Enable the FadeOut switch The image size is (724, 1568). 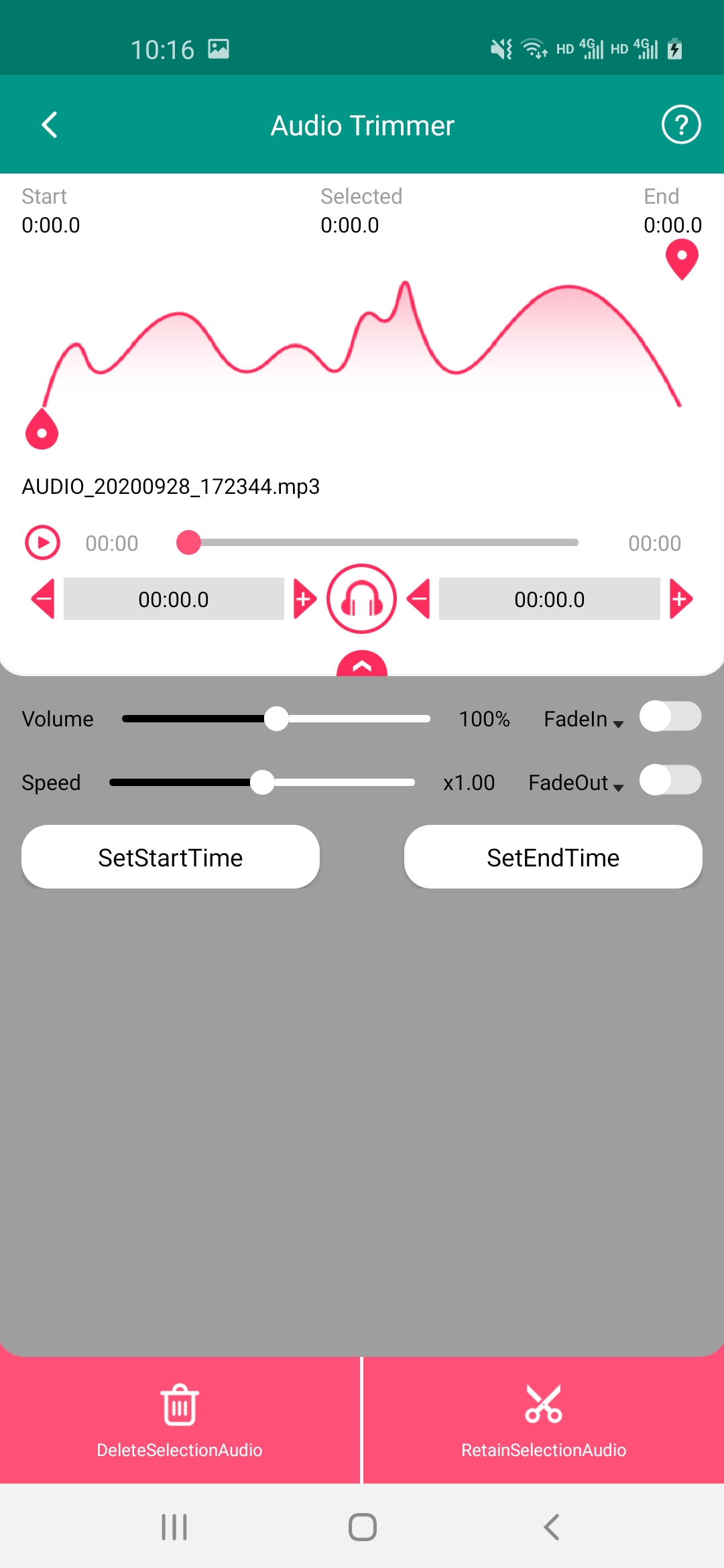(x=670, y=781)
